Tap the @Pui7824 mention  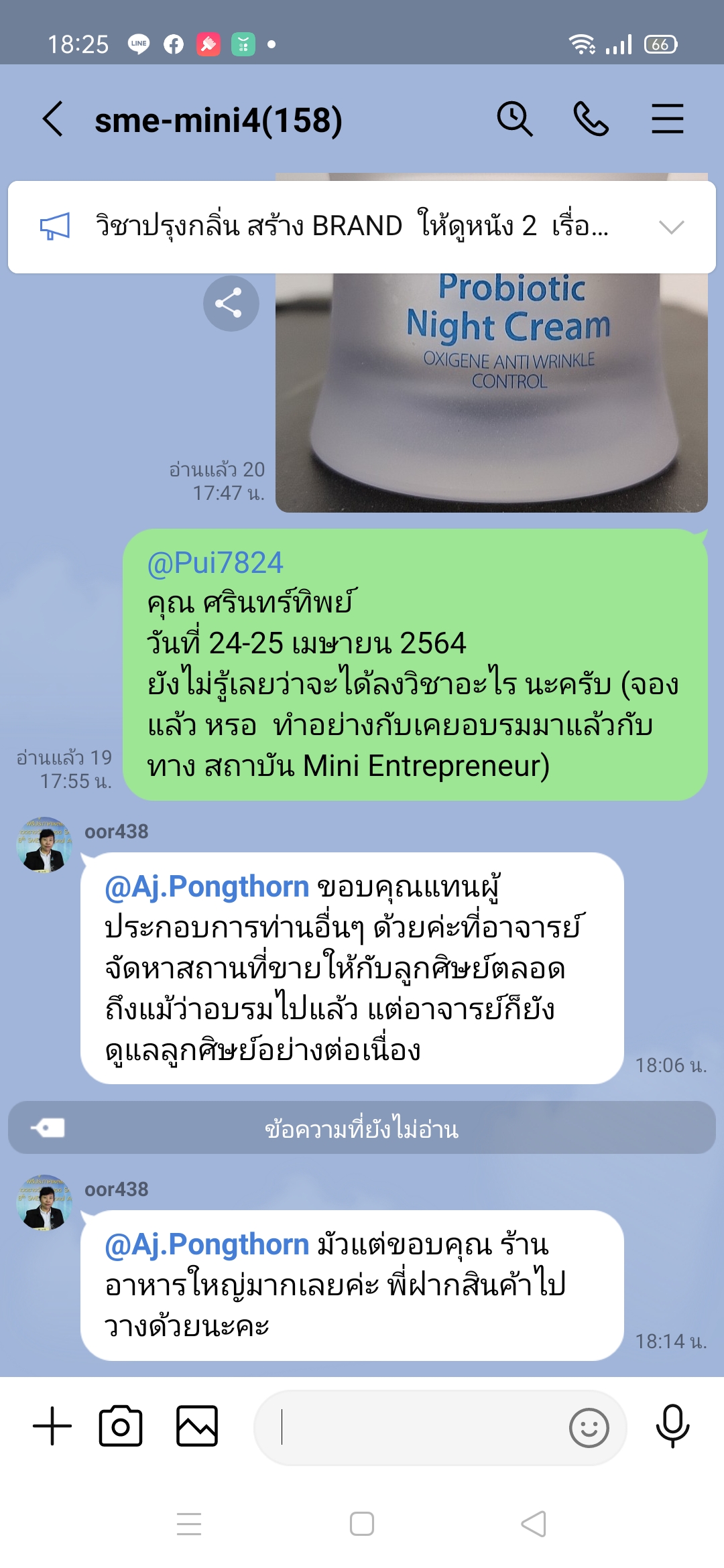coord(215,563)
